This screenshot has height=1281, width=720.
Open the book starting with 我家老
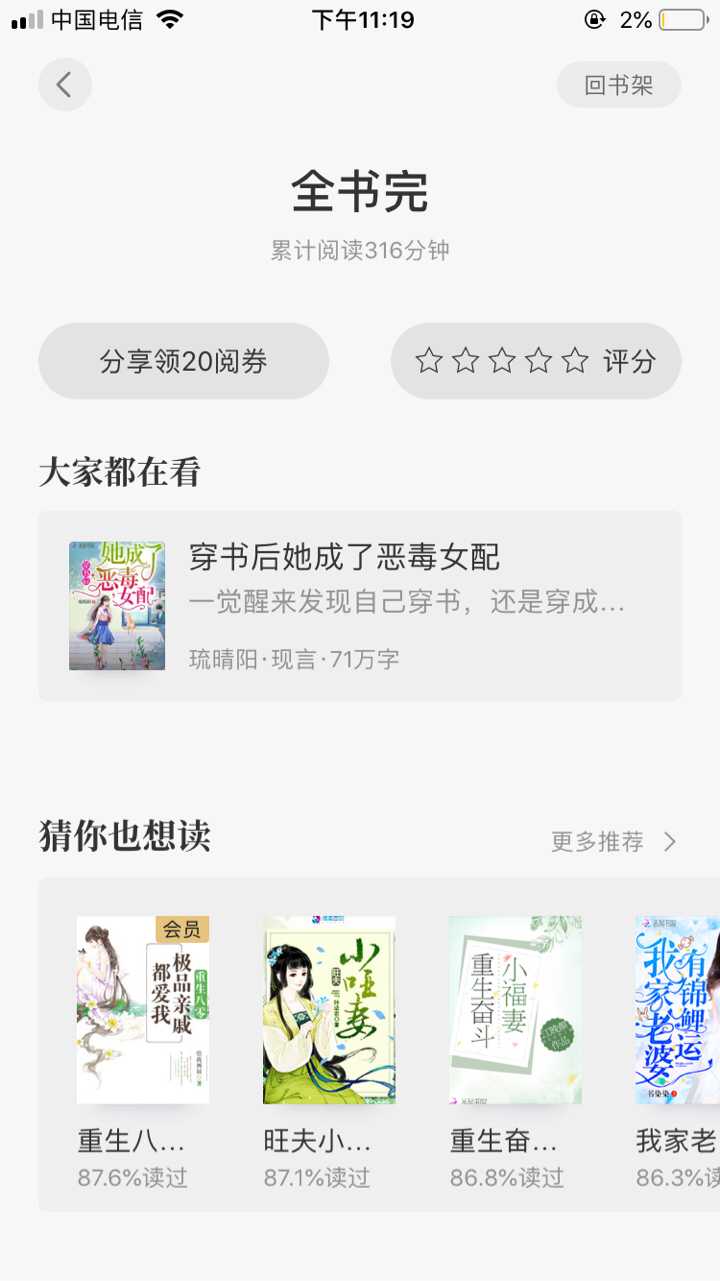(x=678, y=1052)
